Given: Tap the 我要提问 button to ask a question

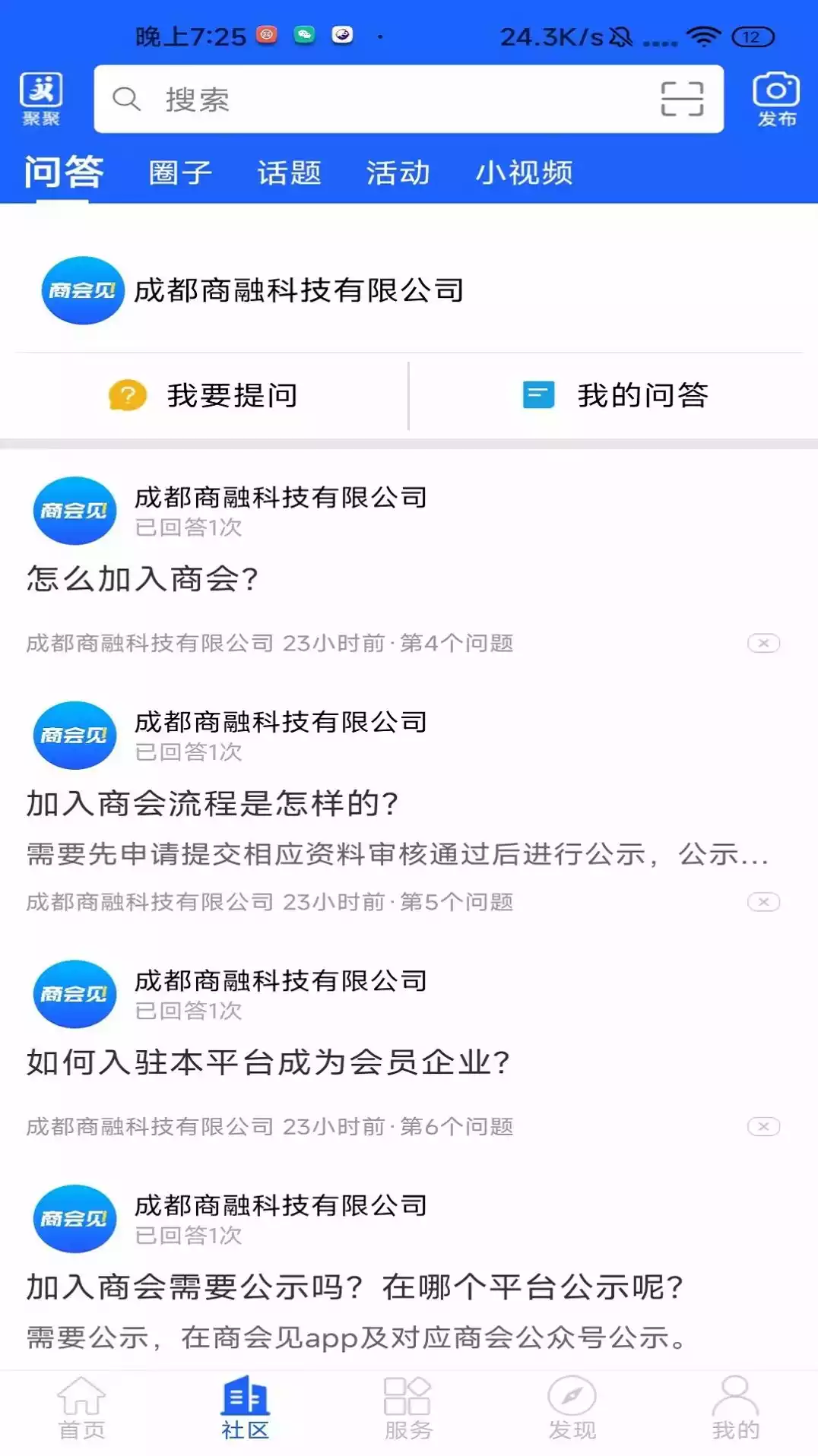Looking at the screenshot, I should pos(204,396).
